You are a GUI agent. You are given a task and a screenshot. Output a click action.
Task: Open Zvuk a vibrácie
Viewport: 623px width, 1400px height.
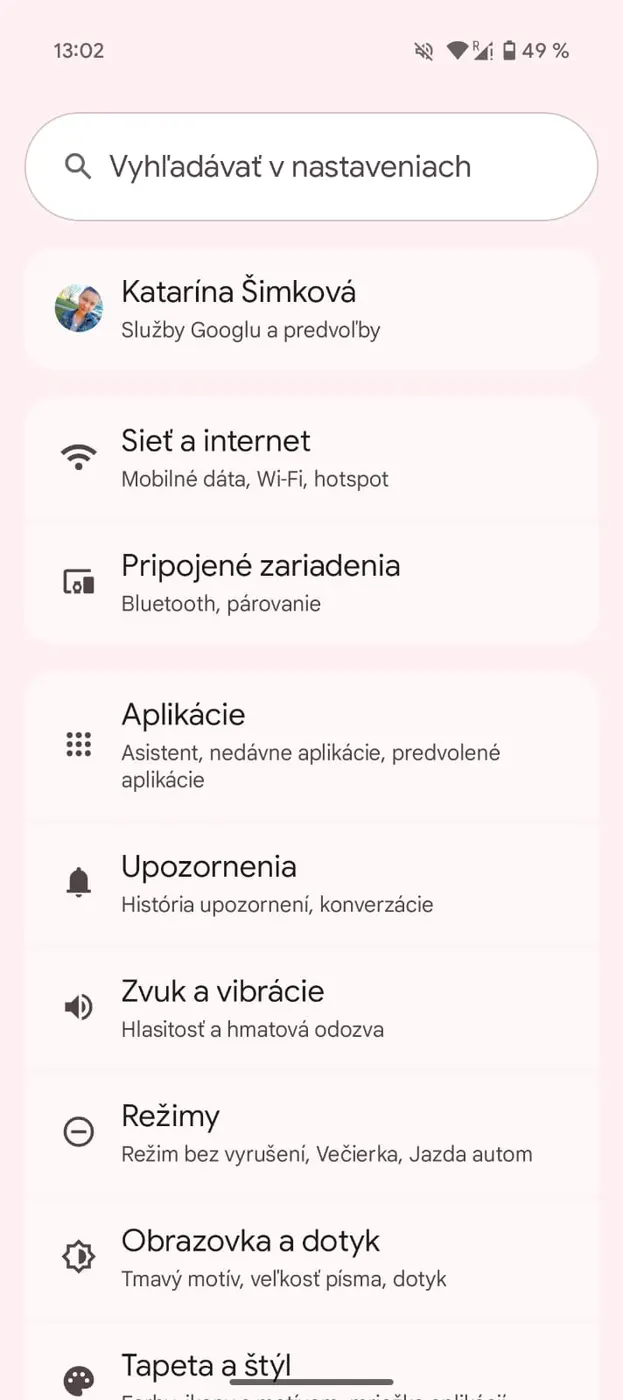tap(311, 1008)
